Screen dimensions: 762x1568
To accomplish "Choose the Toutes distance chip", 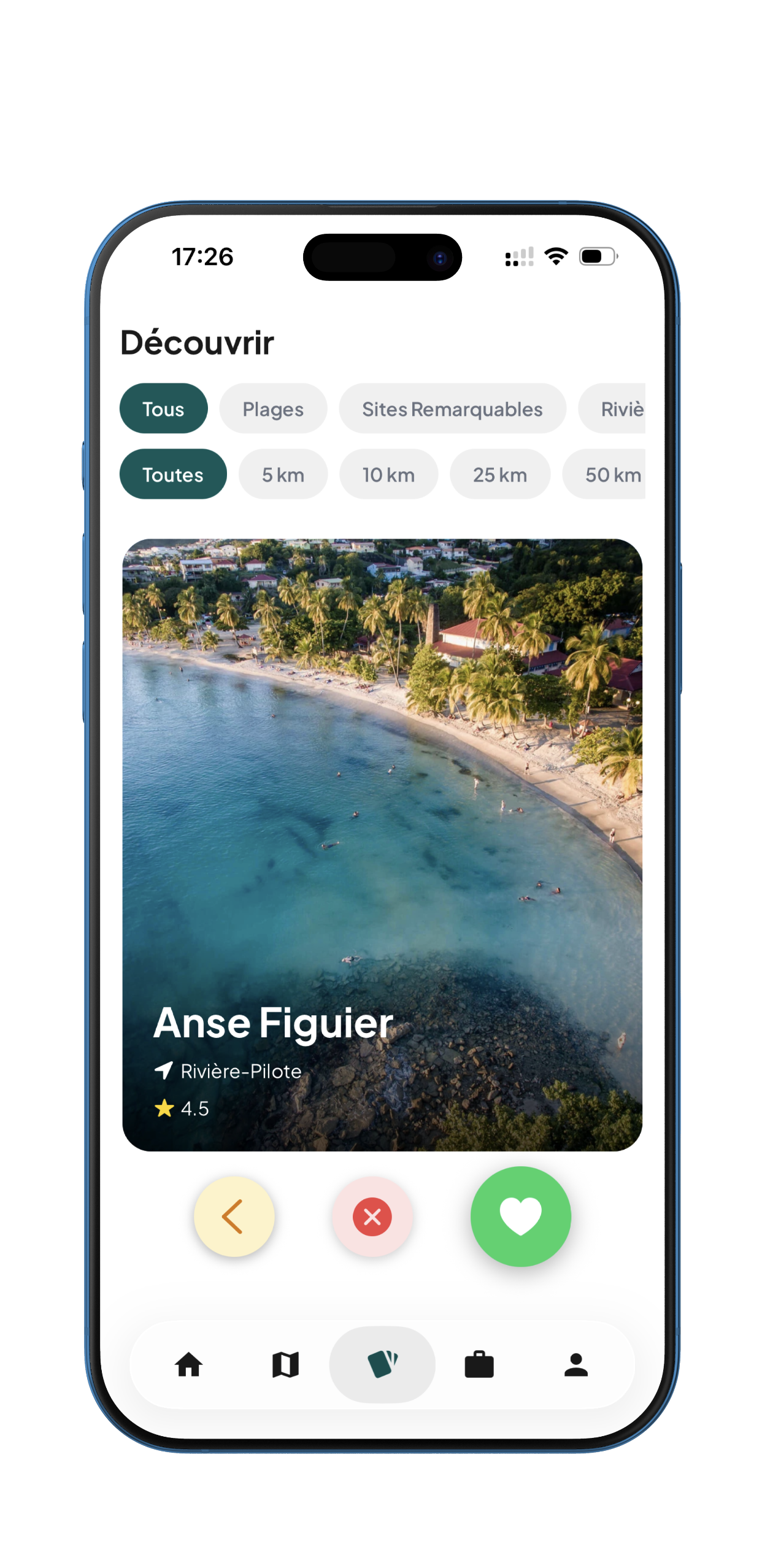I will coord(173,474).
